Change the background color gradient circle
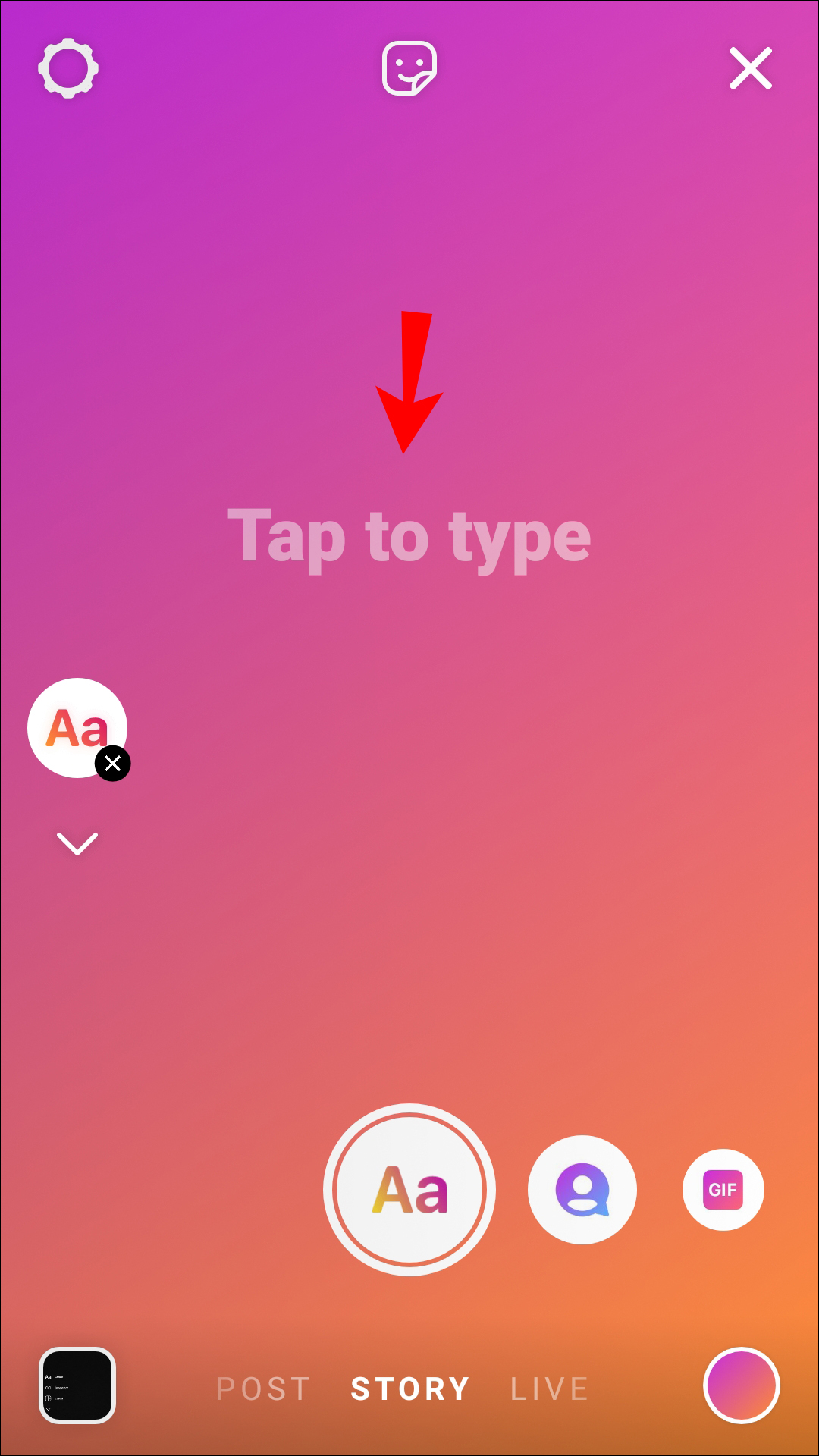This screenshot has height=1456, width=819. point(741,1385)
